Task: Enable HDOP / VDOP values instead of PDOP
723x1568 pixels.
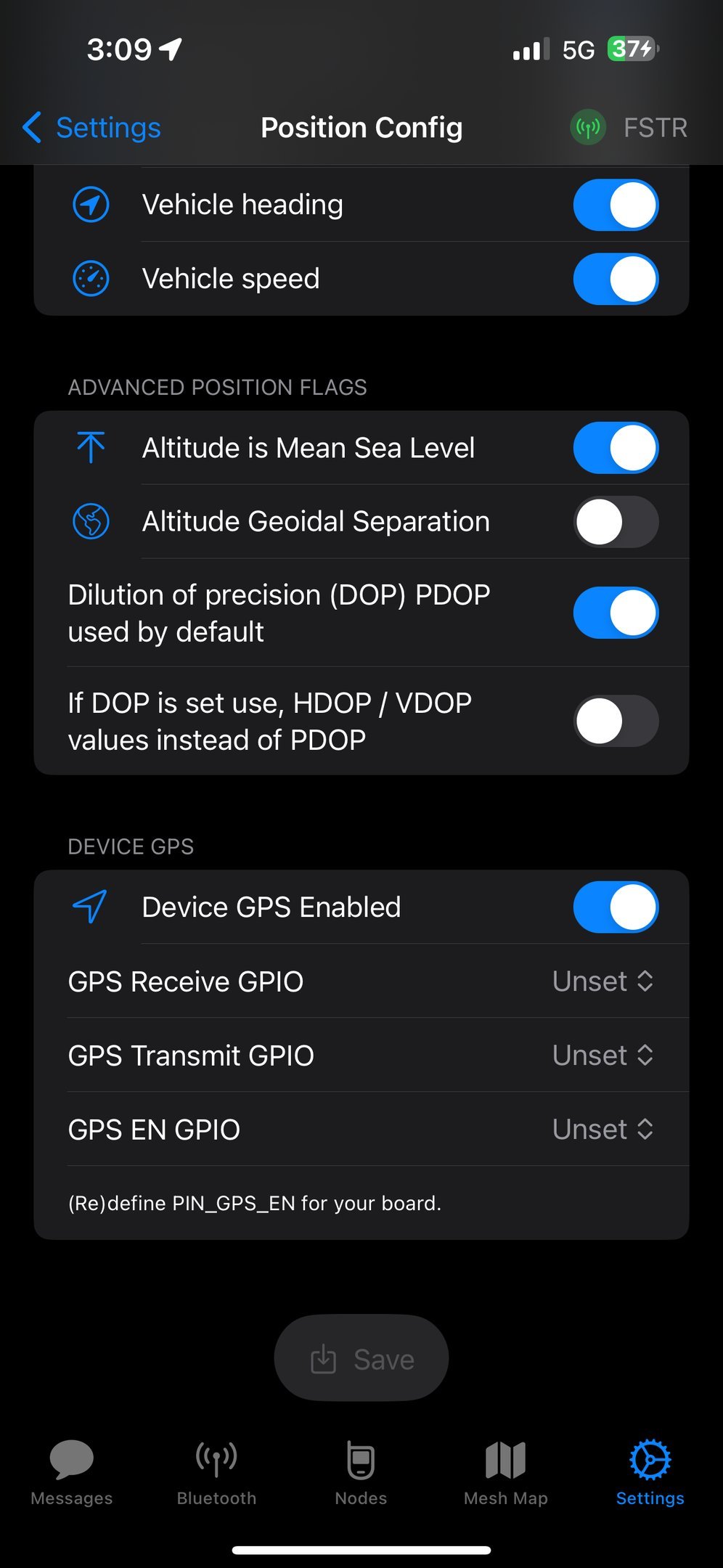Action: coord(616,721)
